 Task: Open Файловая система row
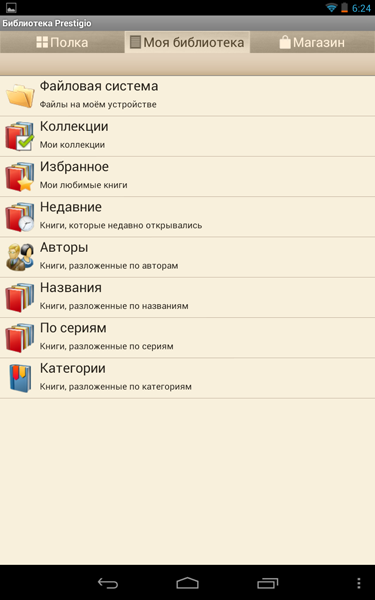[188, 96]
